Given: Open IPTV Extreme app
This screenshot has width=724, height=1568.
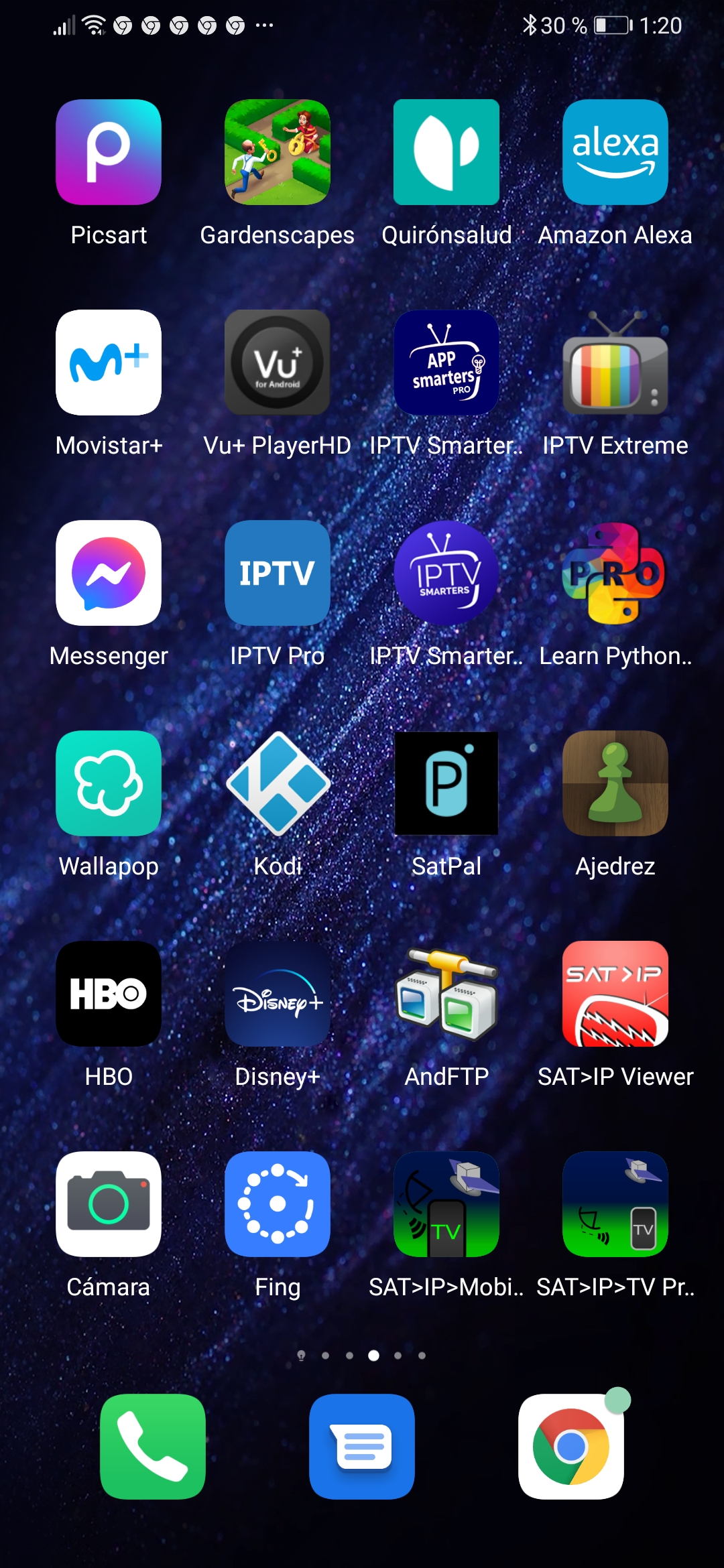Looking at the screenshot, I should point(615,363).
